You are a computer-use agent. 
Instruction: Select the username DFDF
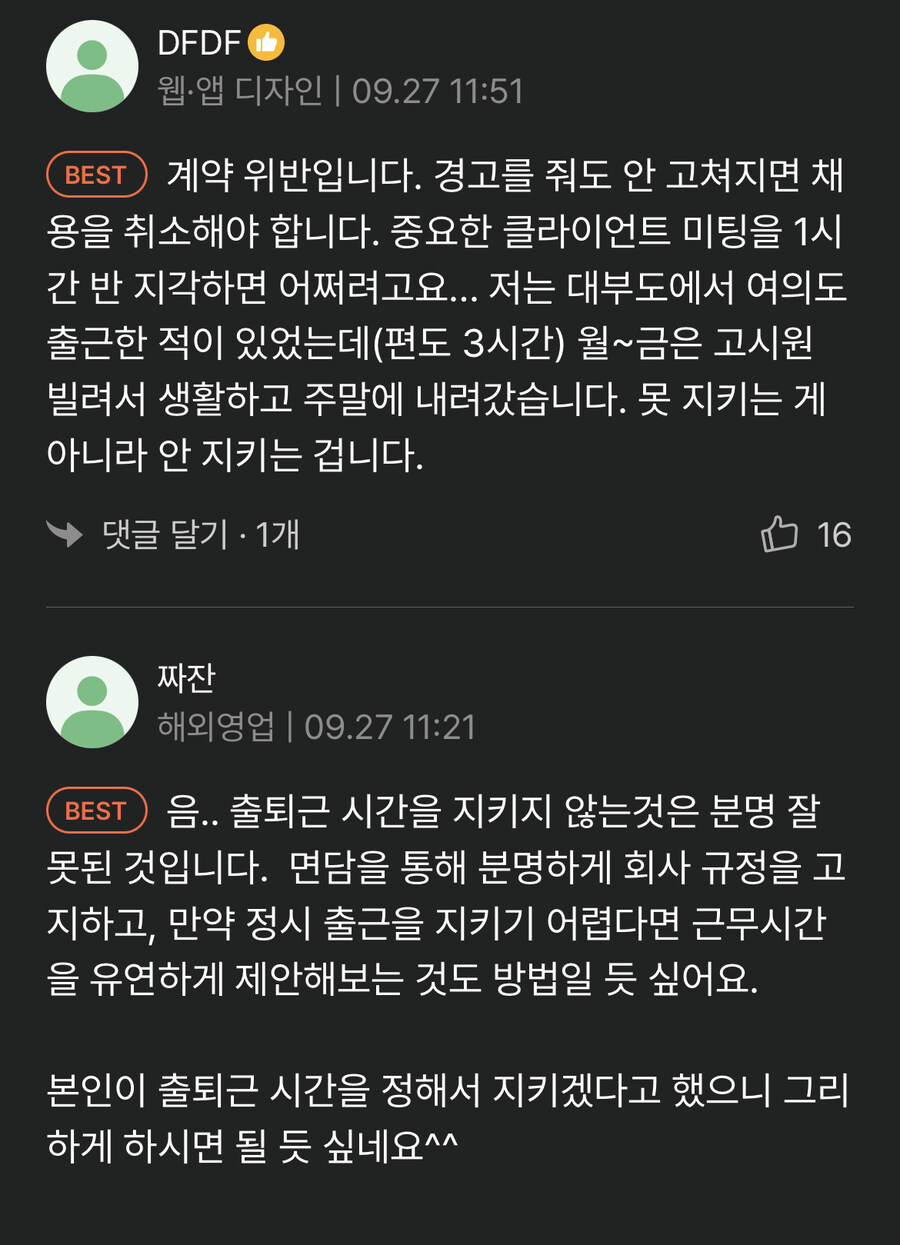[x=201, y=44]
